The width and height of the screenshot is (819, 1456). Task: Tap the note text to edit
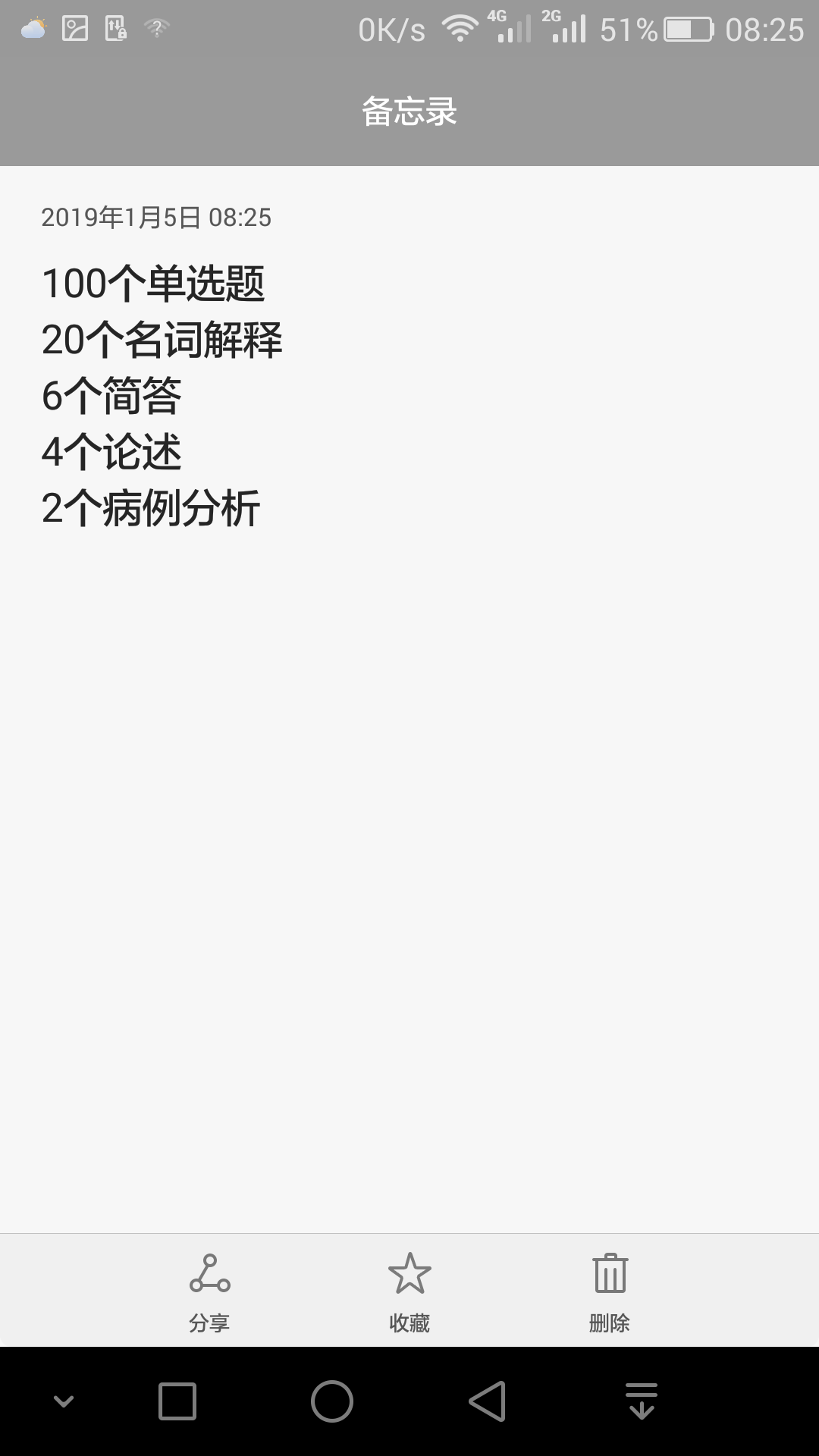[x=162, y=396]
